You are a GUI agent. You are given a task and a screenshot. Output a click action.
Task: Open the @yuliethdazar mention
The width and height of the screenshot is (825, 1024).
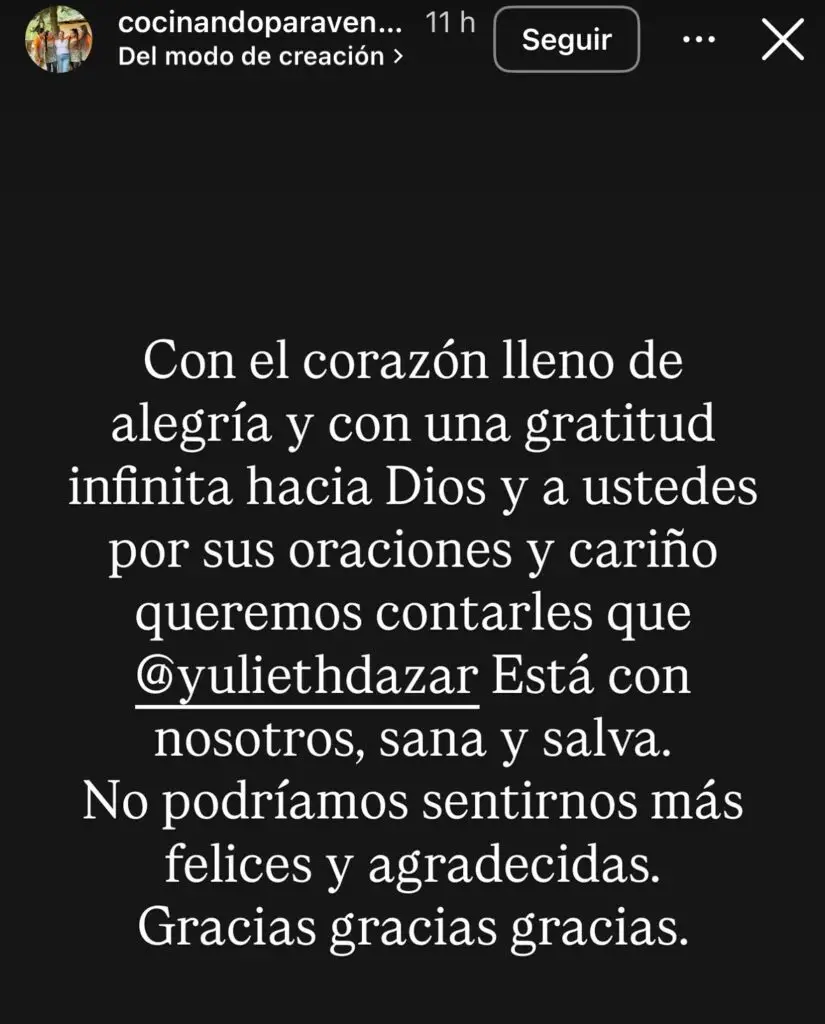click(x=308, y=677)
